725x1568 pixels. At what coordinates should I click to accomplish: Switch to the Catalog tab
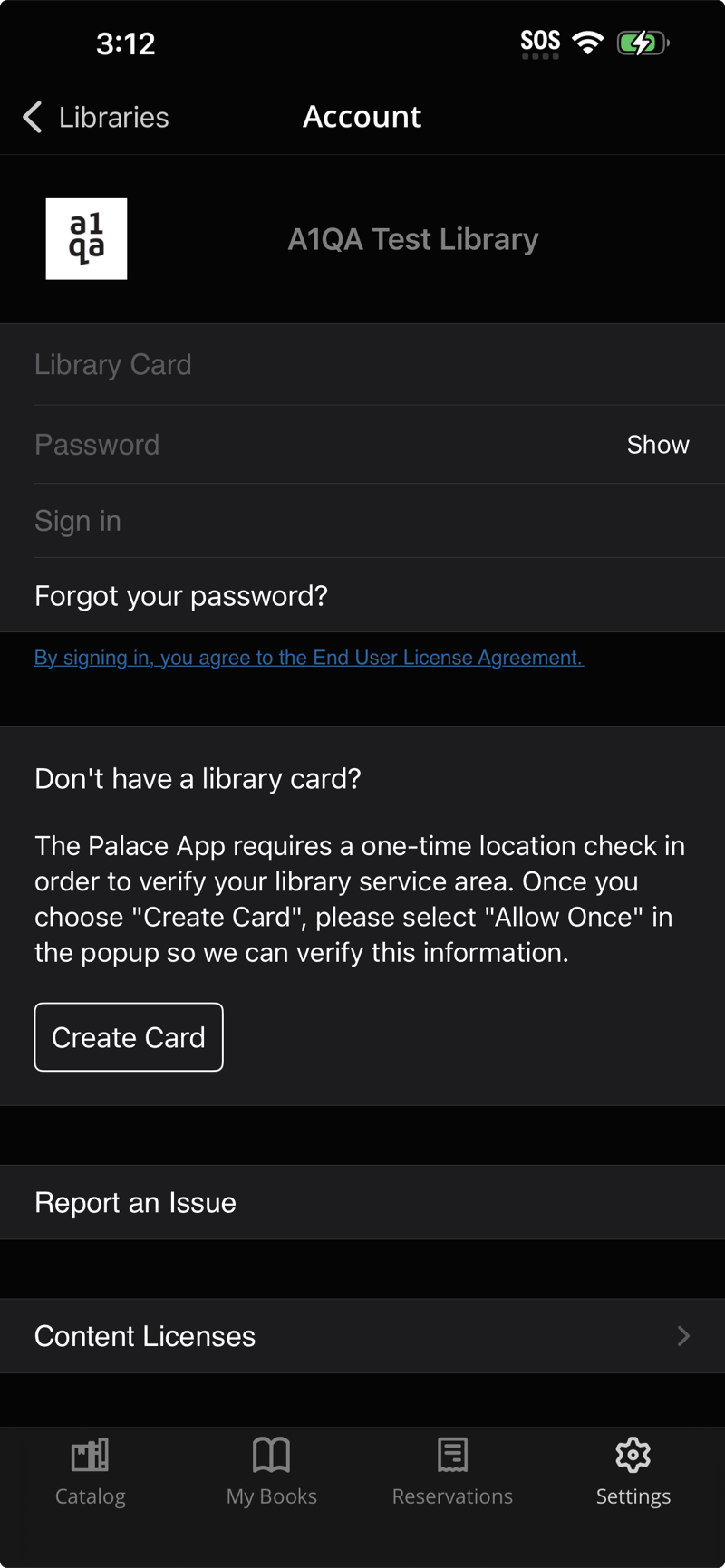(91, 1471)
